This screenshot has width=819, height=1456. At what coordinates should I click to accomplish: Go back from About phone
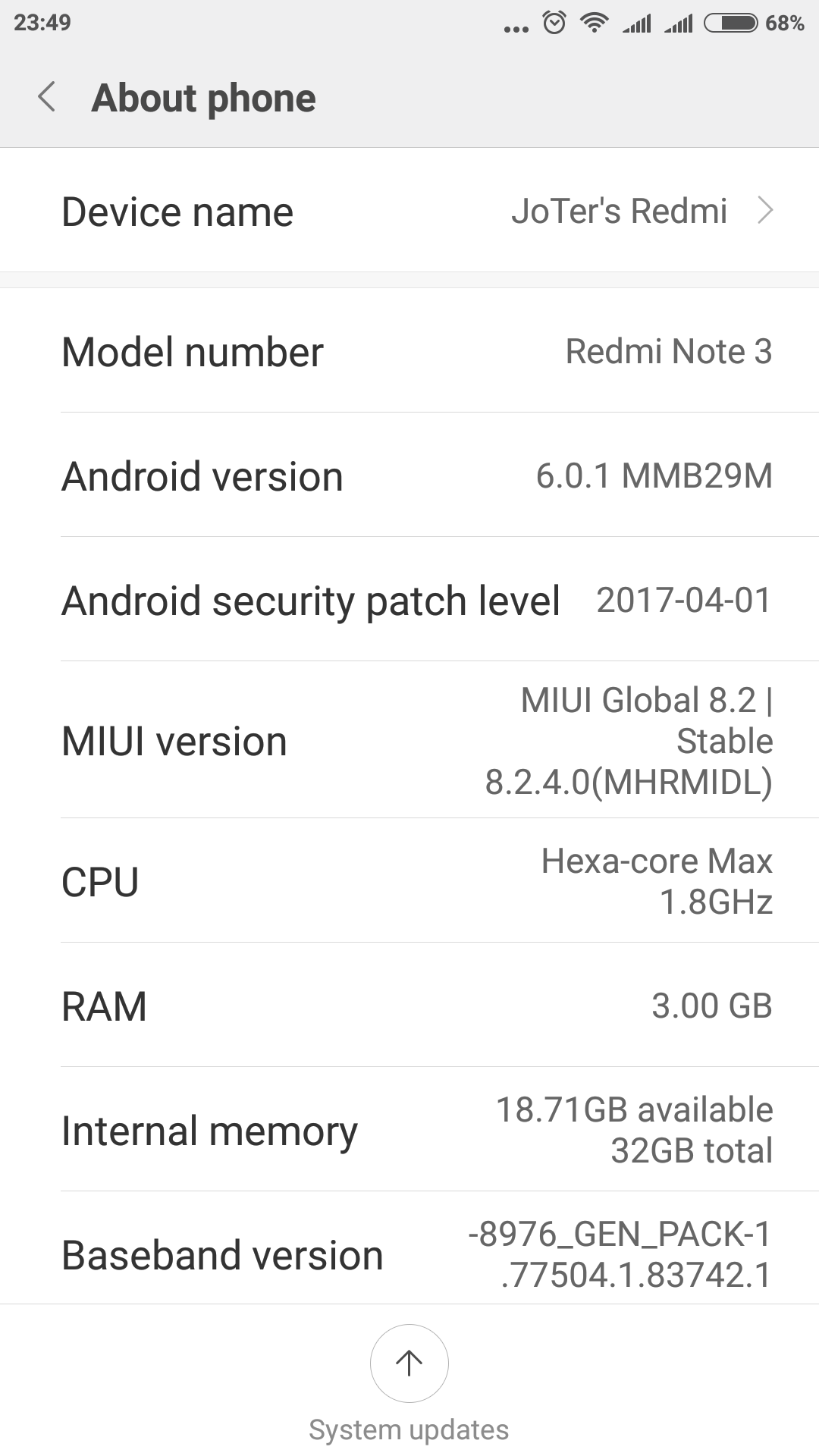pos(47,98)
